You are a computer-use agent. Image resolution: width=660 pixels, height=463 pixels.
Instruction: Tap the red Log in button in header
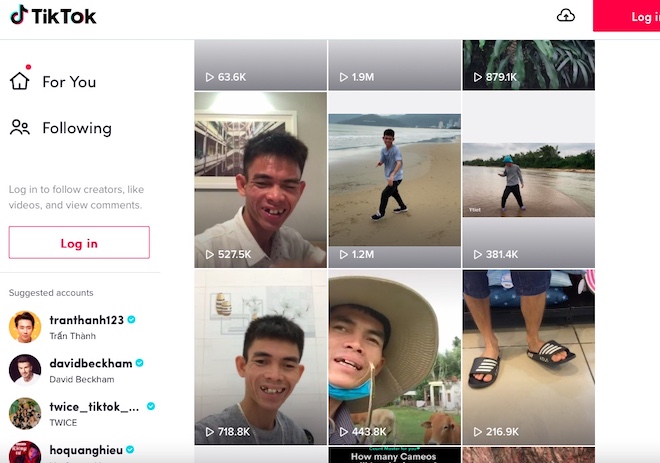pos(628,16)
